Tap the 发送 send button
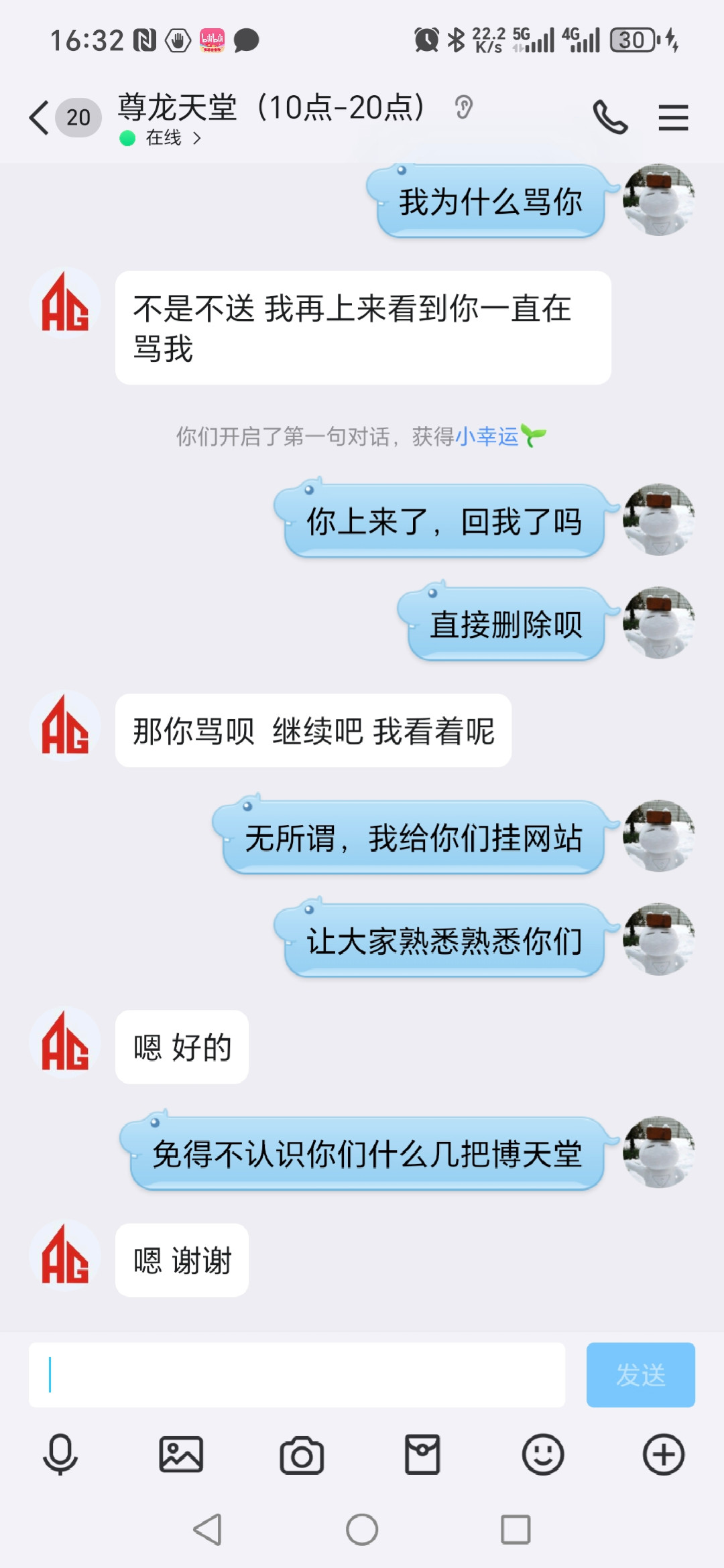 point(640,1375)
